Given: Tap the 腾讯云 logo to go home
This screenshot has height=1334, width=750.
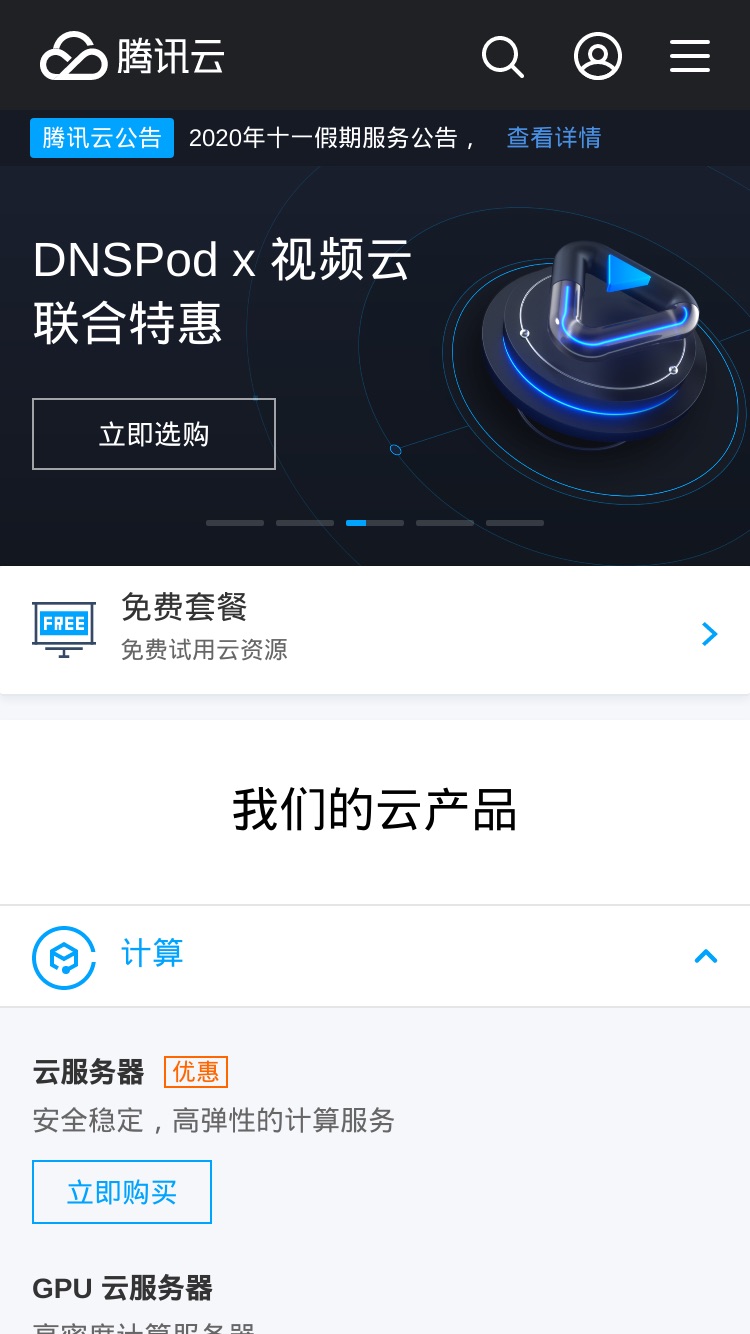Looking at the screenshot, I should pyautogui.click(x=132, y=55).
